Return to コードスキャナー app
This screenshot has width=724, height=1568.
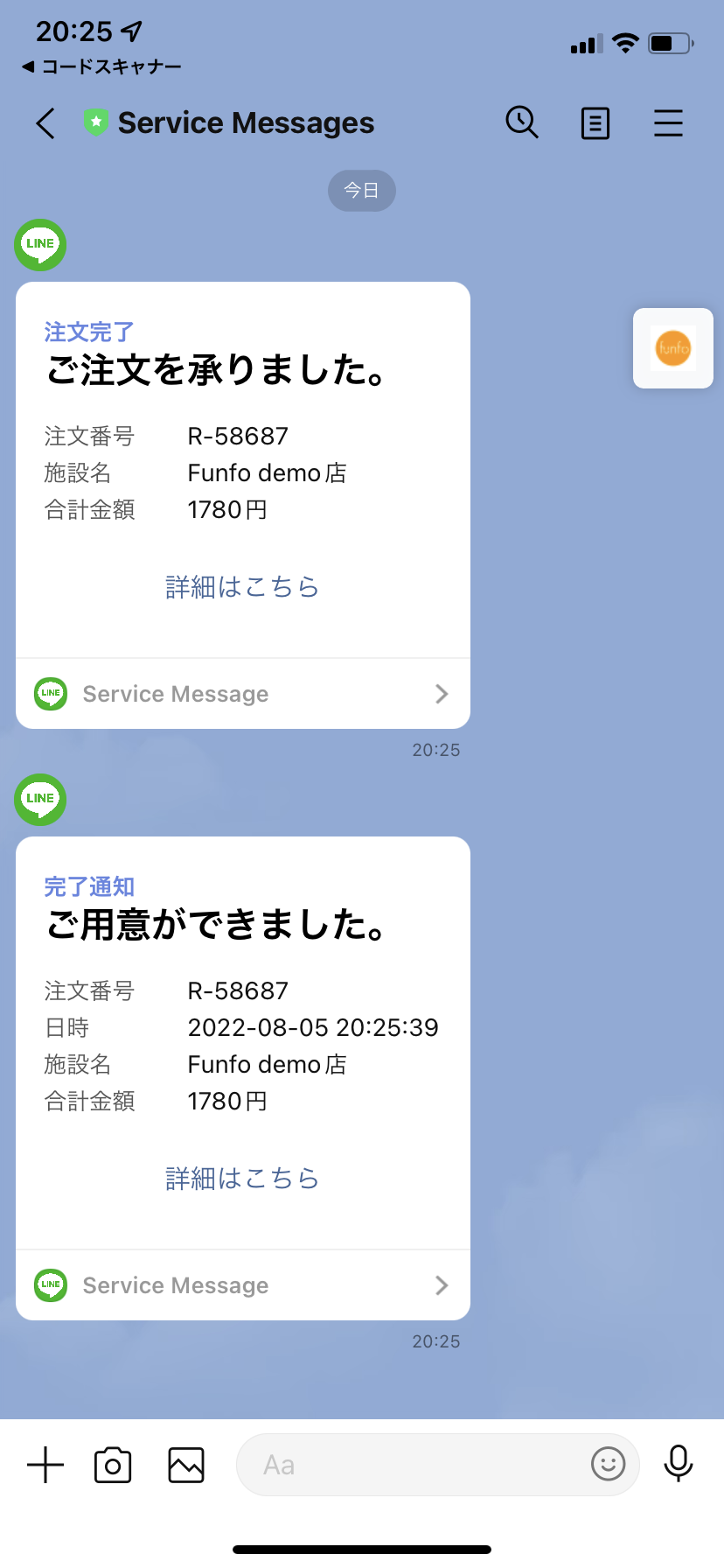point(101,66)
